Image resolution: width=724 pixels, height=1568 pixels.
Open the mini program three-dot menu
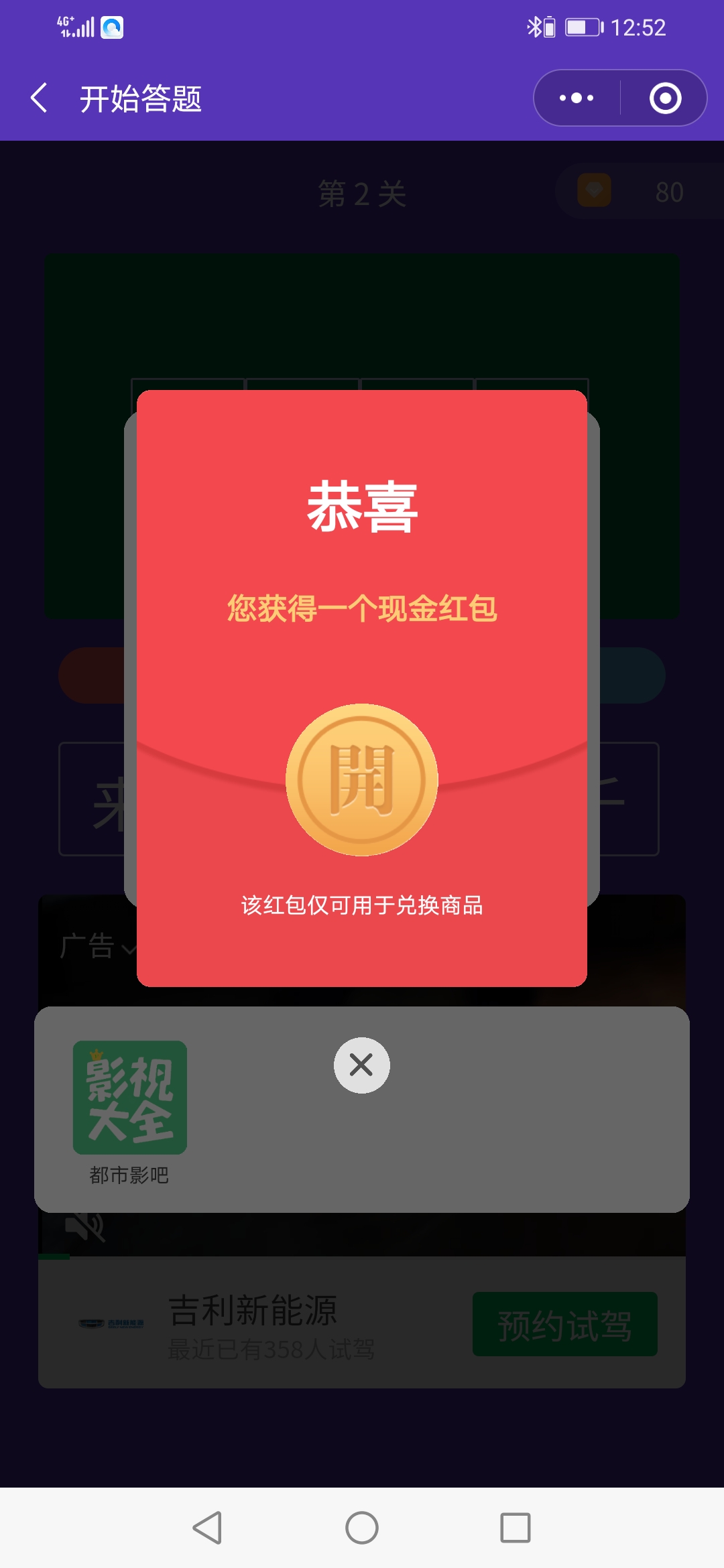click(x=577, y=99)
